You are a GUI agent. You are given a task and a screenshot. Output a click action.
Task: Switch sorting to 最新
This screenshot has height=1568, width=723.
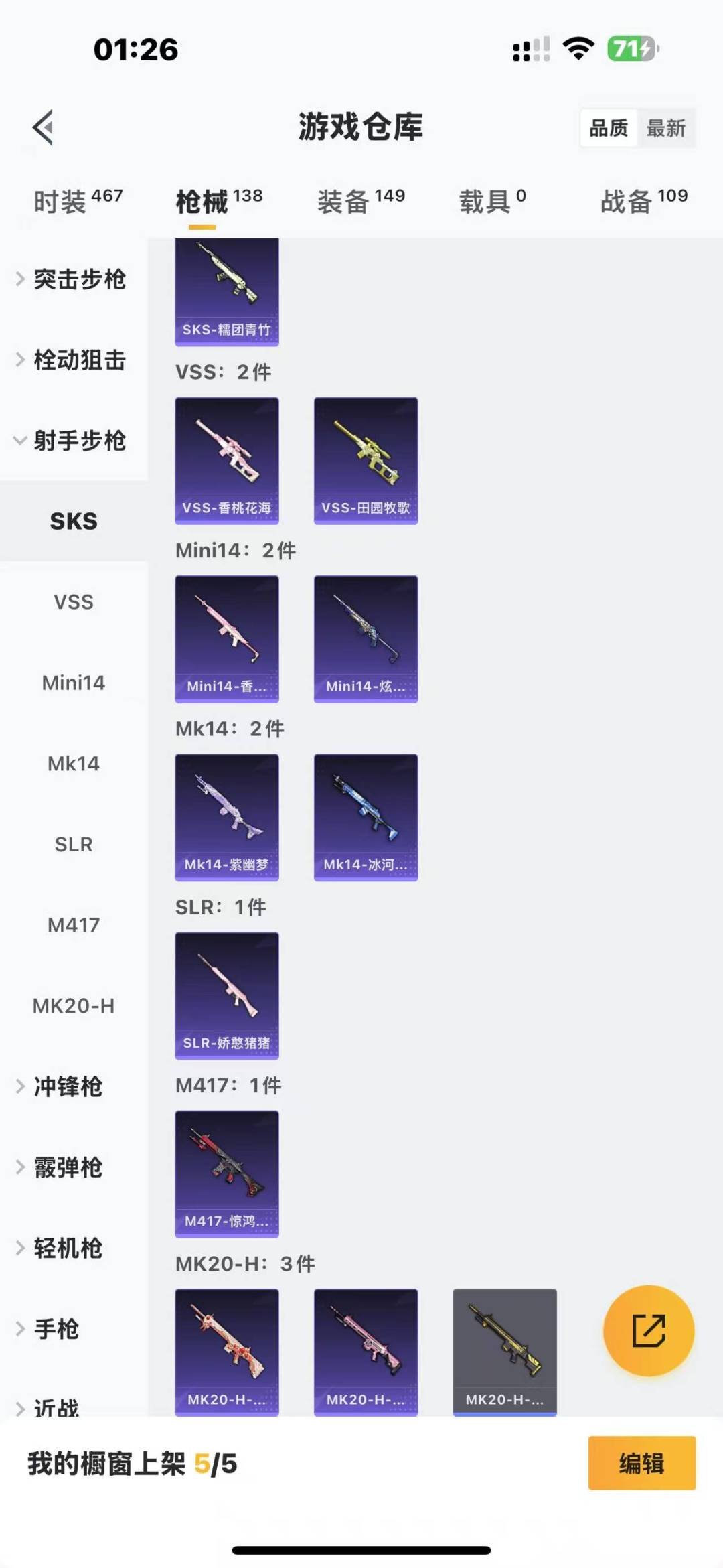point(666,128)
